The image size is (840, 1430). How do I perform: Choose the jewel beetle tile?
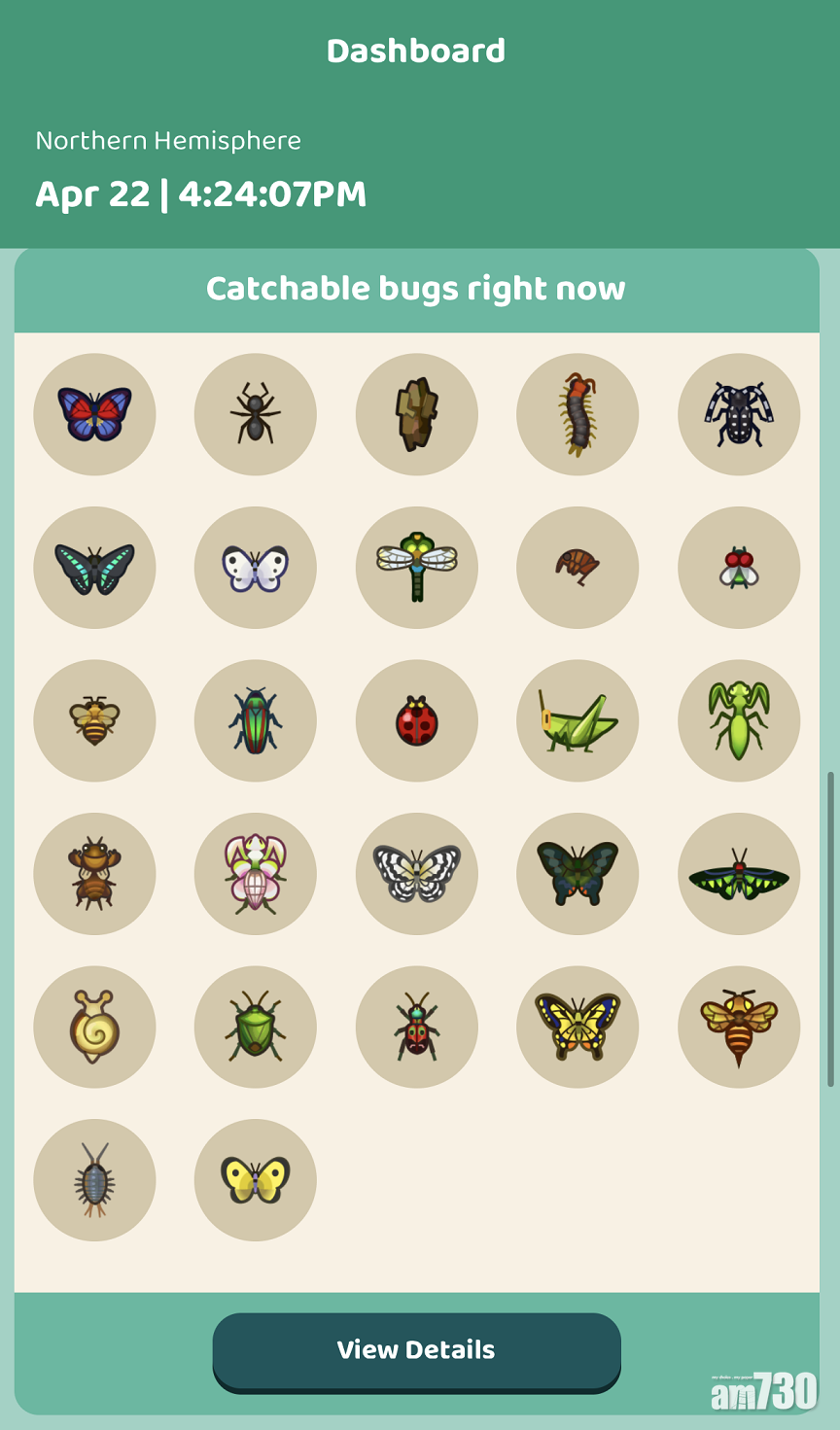pyautogui.click(x=256, y=721)
